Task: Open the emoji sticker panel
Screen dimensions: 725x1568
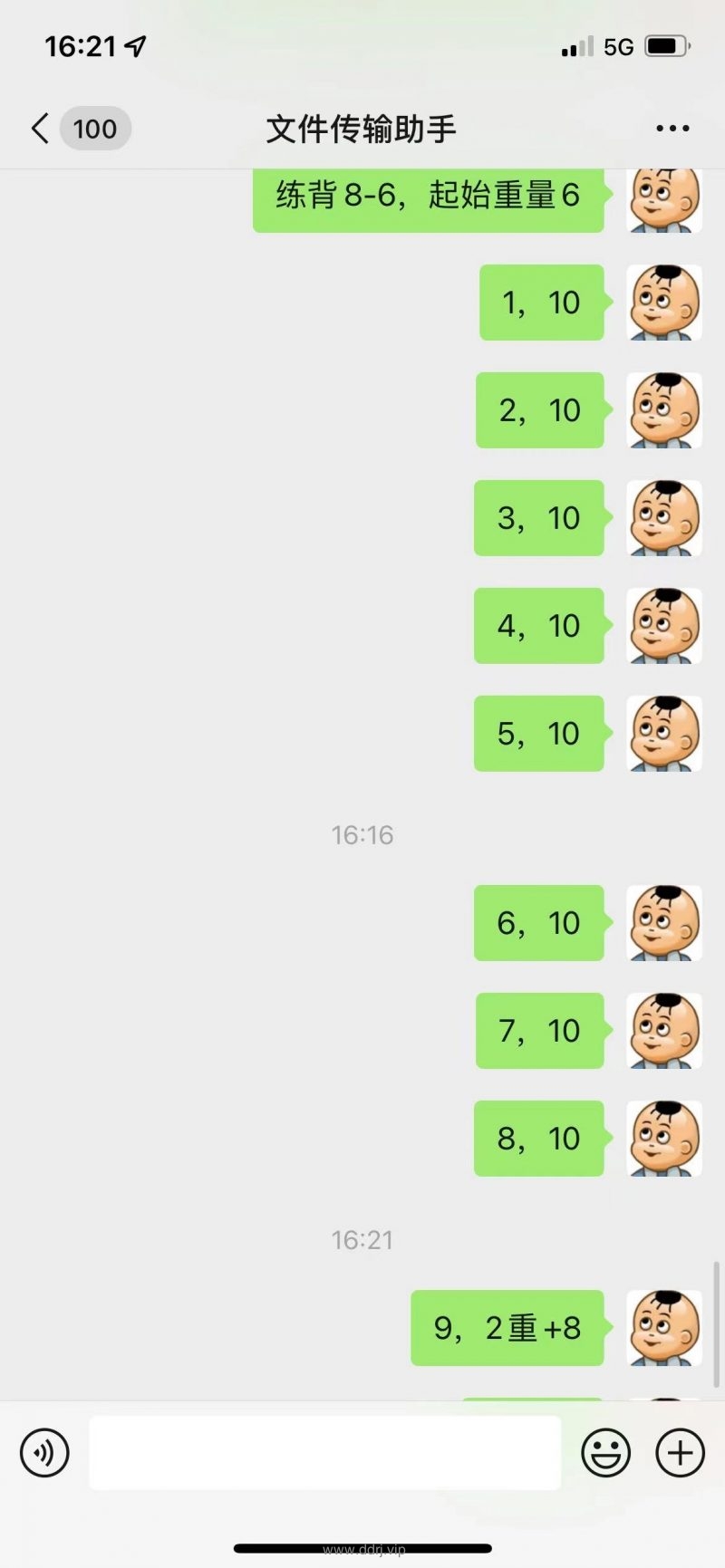Action: (605, 1452)
